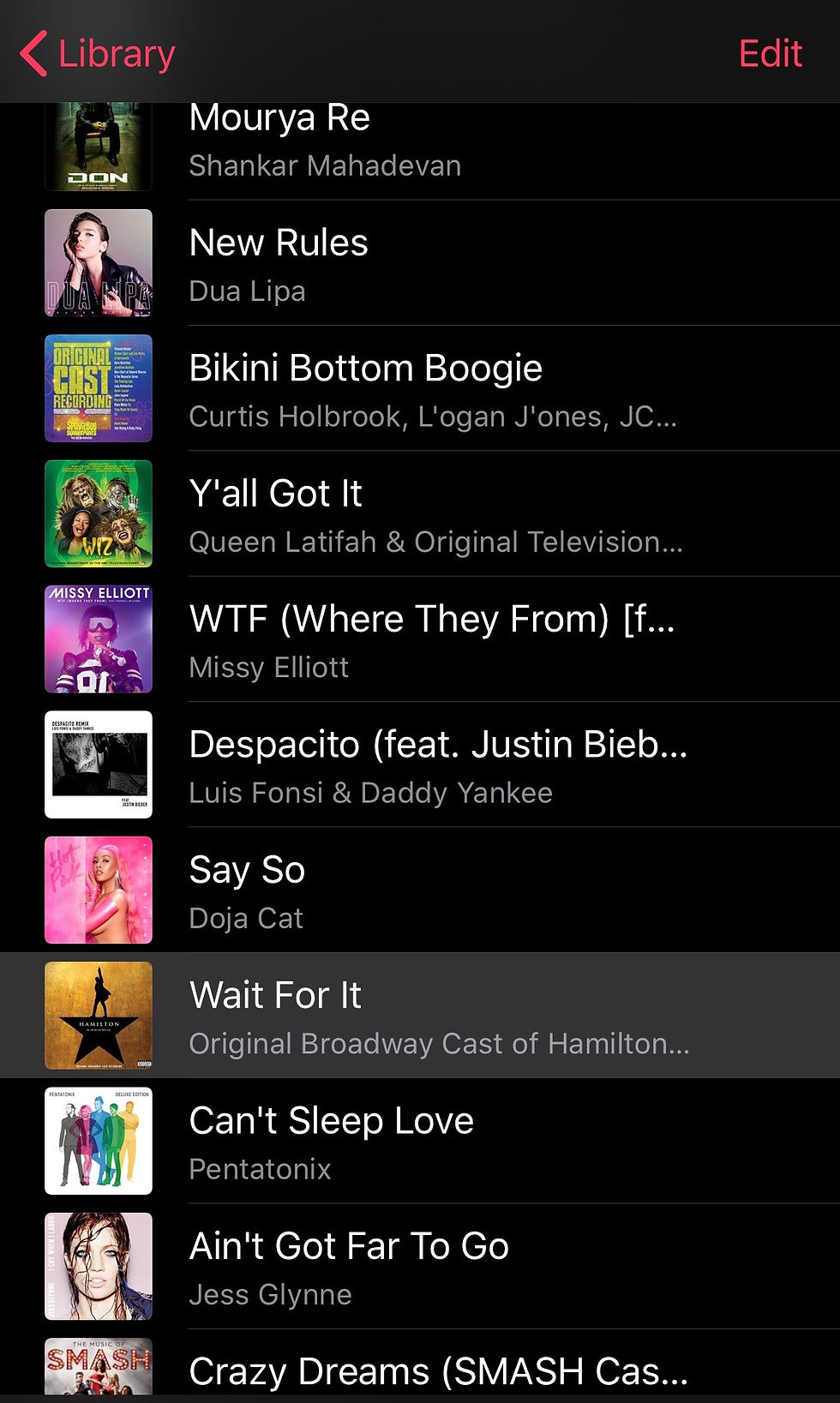This screenshot has width=840, height=1403.
Task: Go back to Library
Action: (98, 54)
